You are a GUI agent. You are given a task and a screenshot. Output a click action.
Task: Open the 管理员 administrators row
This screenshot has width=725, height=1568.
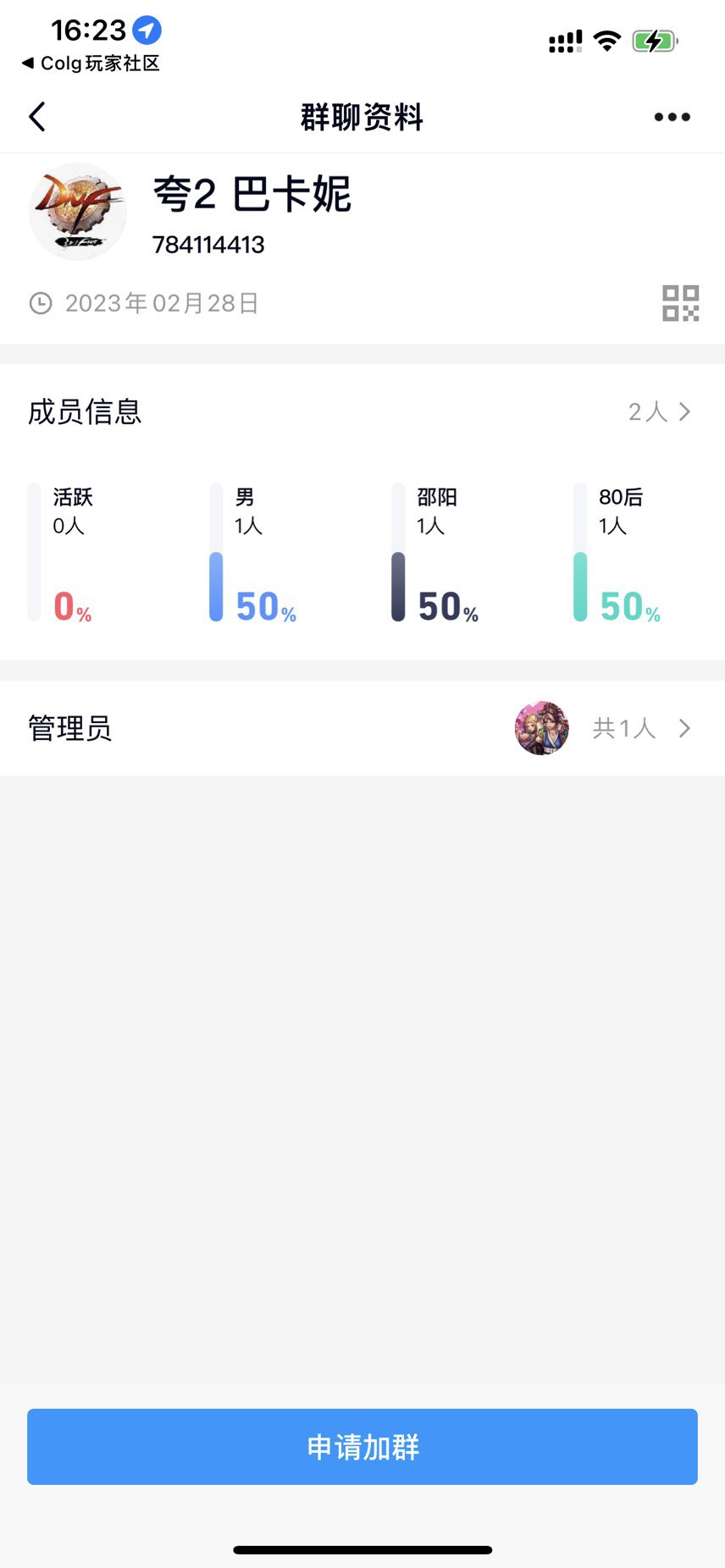[362, 728]
